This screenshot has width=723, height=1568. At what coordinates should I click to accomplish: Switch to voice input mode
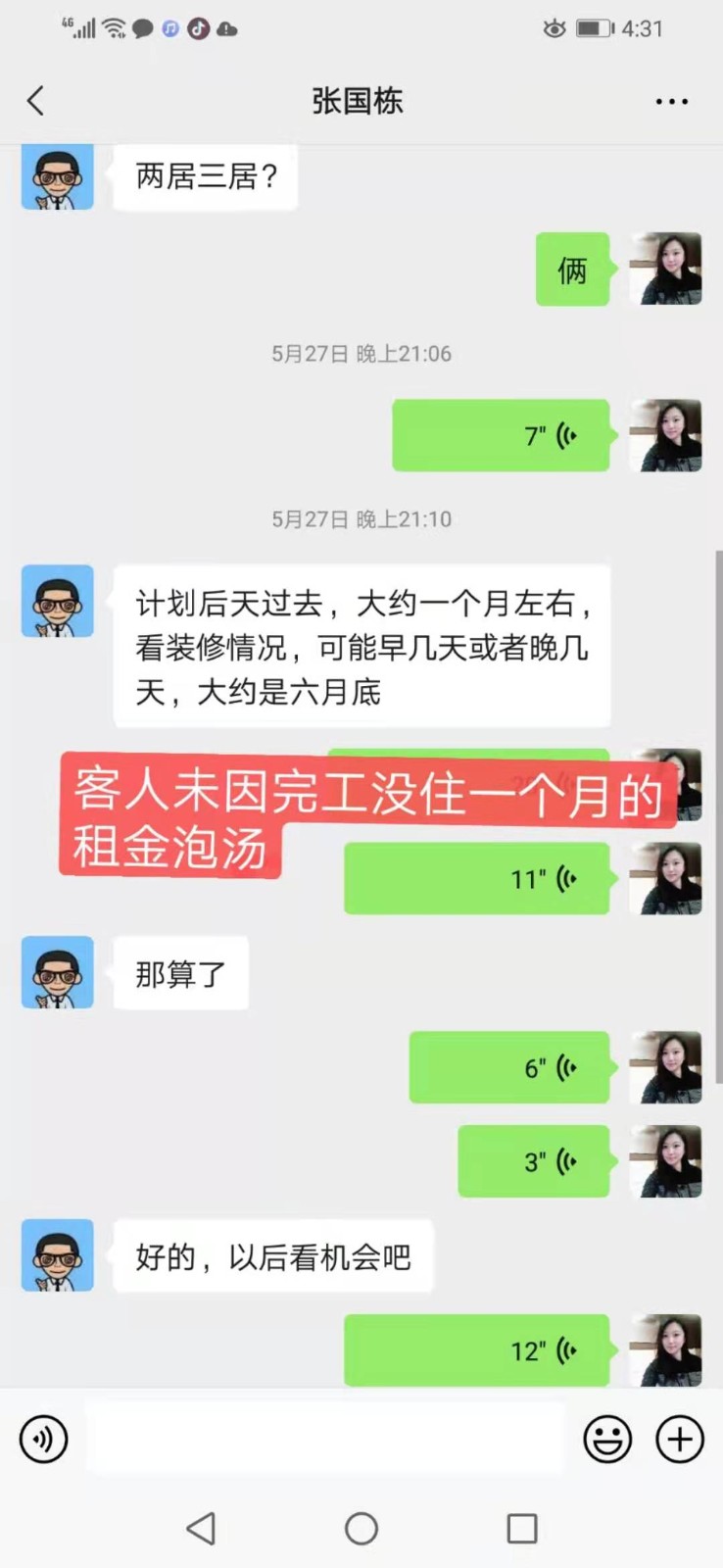(x=44, y=1439)
